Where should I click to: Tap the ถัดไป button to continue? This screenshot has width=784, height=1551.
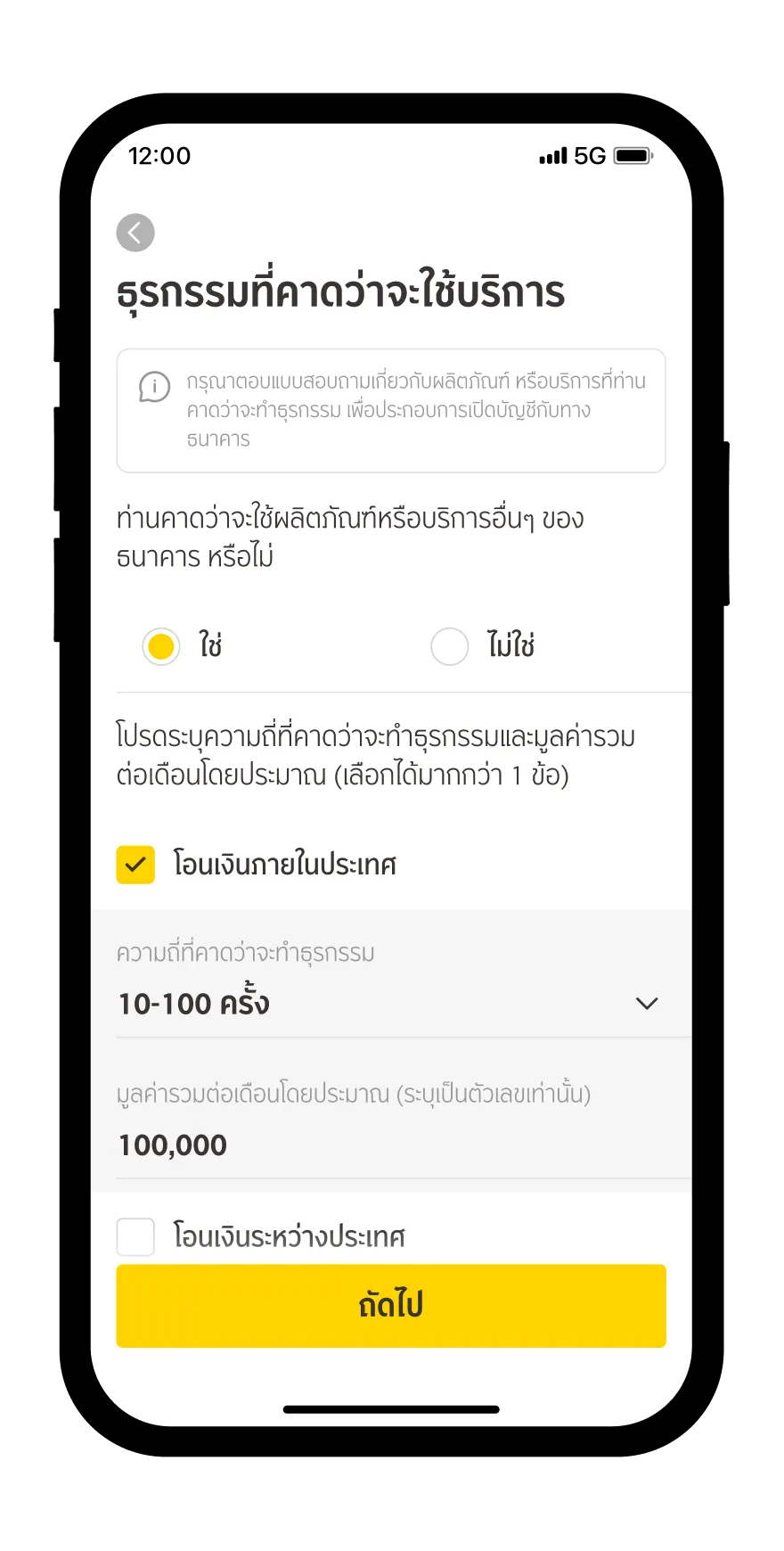(391, 1305)
